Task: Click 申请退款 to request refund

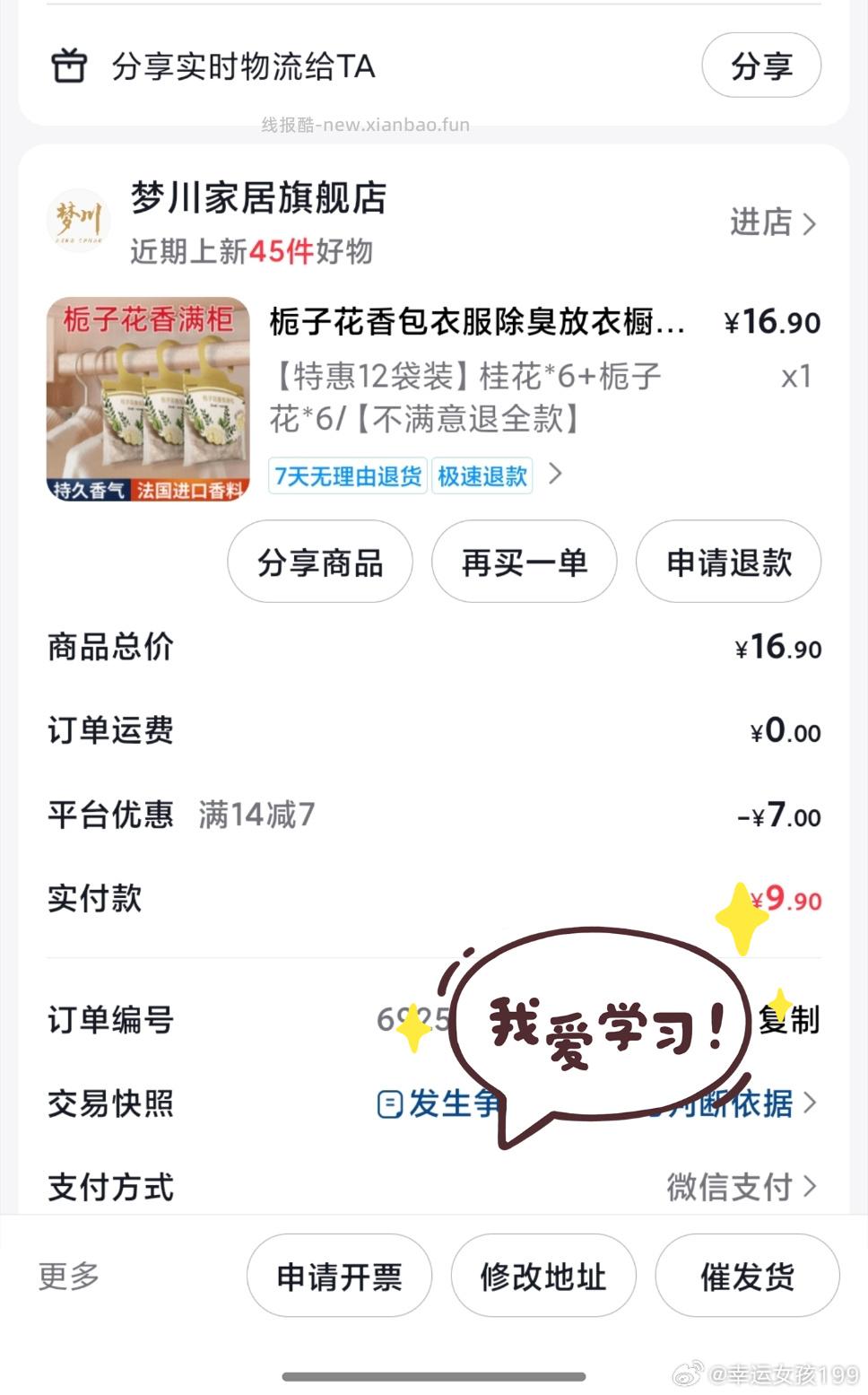Action: [727, 562]
